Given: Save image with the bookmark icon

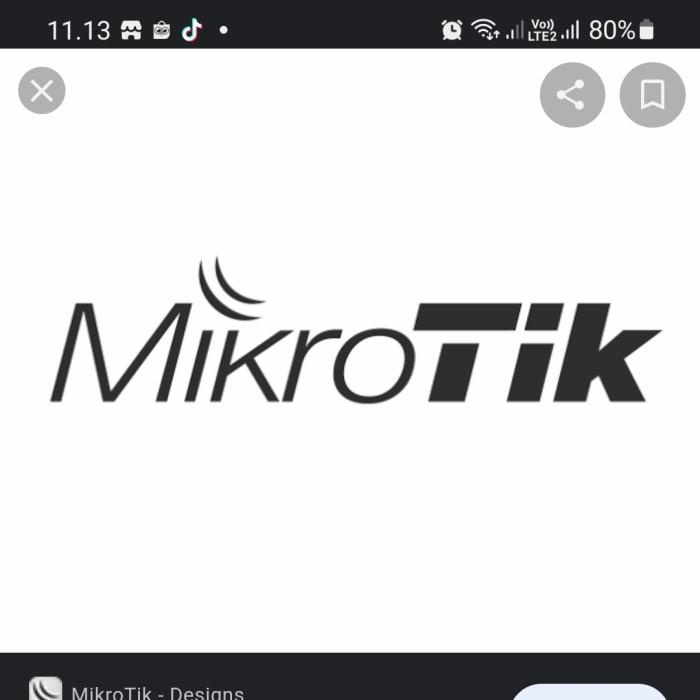Looking at the screenshot, I should pos(652,95).
